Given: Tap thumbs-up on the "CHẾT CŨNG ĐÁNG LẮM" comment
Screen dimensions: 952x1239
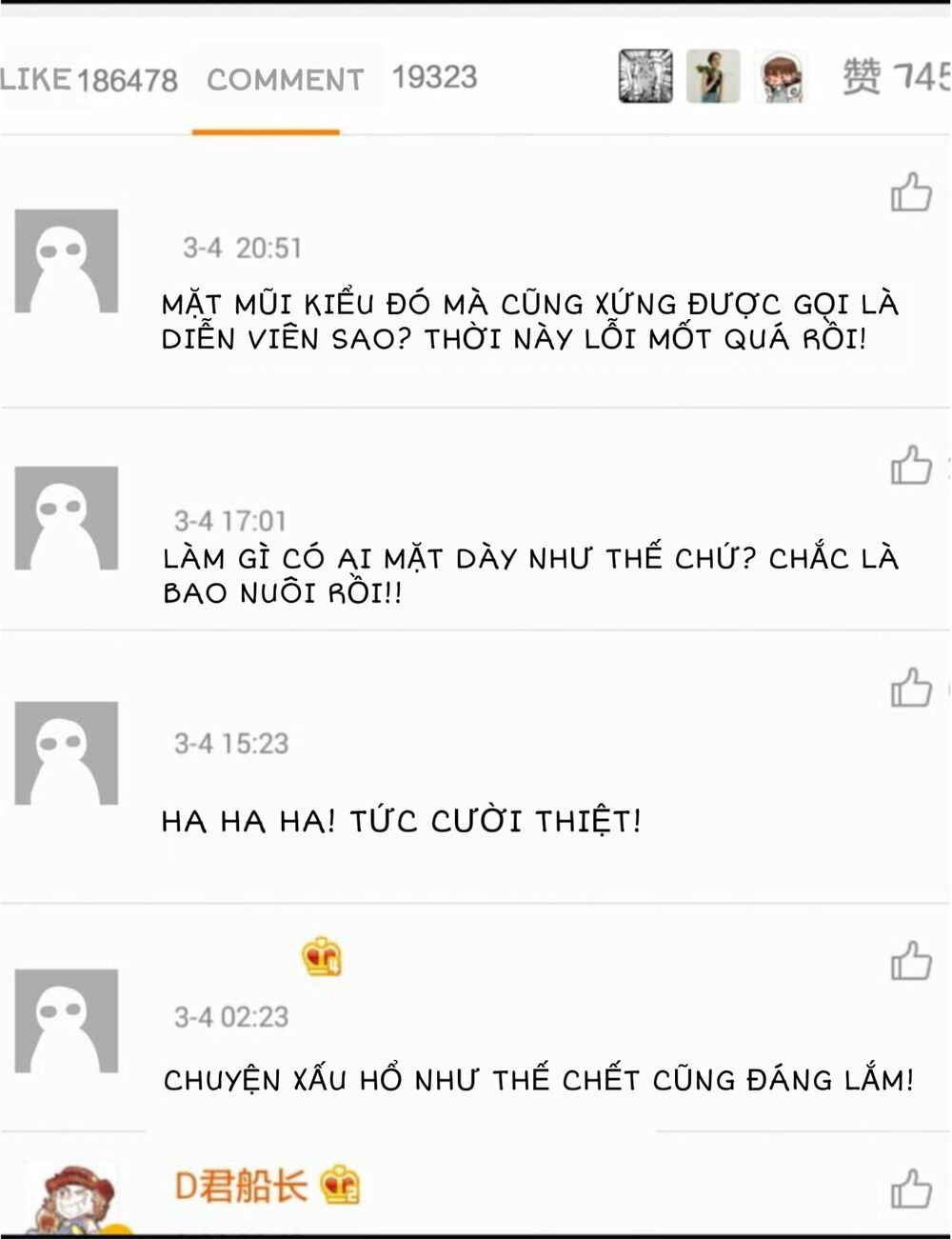Looking at the screenshot, I should (911, 962).
